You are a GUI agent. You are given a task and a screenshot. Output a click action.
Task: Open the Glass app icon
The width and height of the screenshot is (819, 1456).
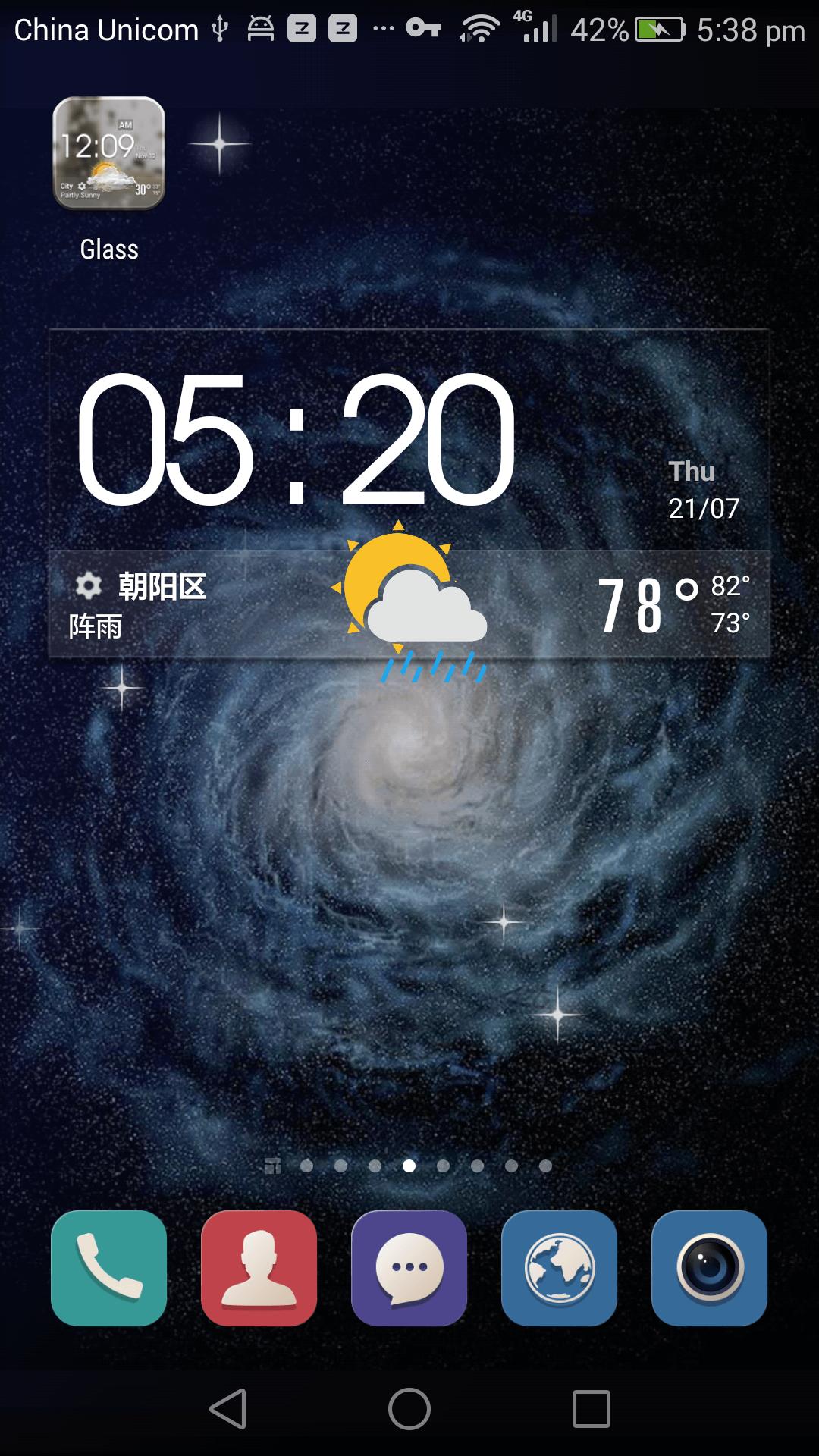tap(108, 153)
